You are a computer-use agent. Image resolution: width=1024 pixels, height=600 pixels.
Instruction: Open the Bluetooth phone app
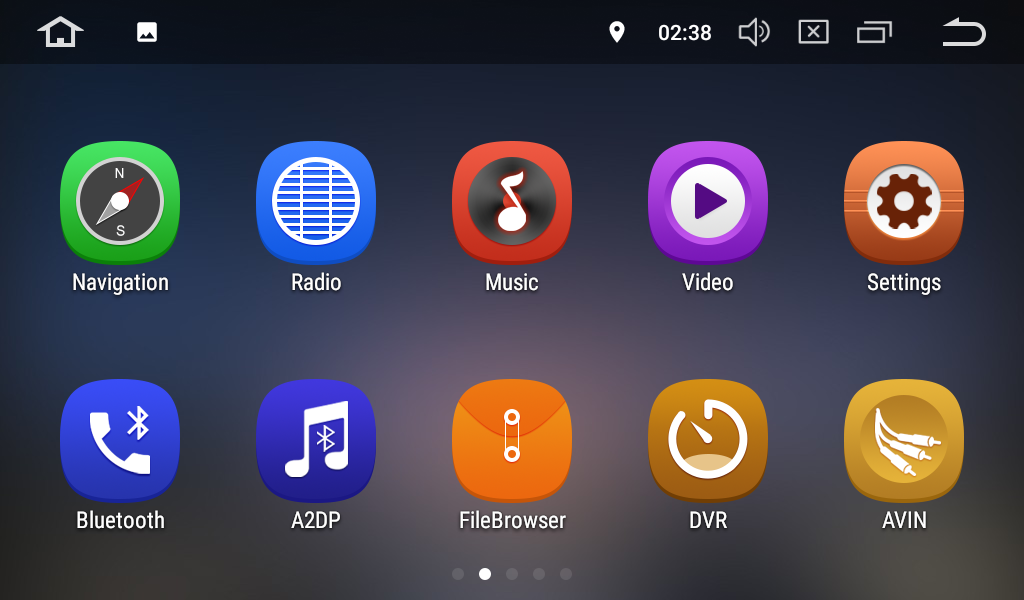[120, 440]
